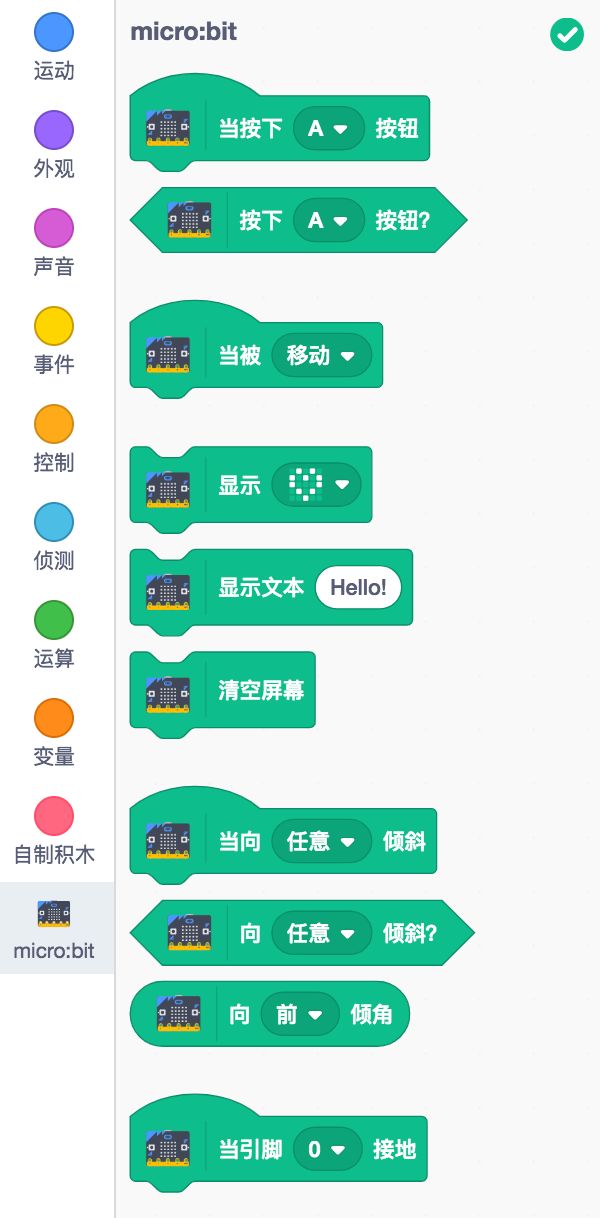Screen dimensions: 600x1218
Task: Open the 事件 category
Action: tap(54, 341)
